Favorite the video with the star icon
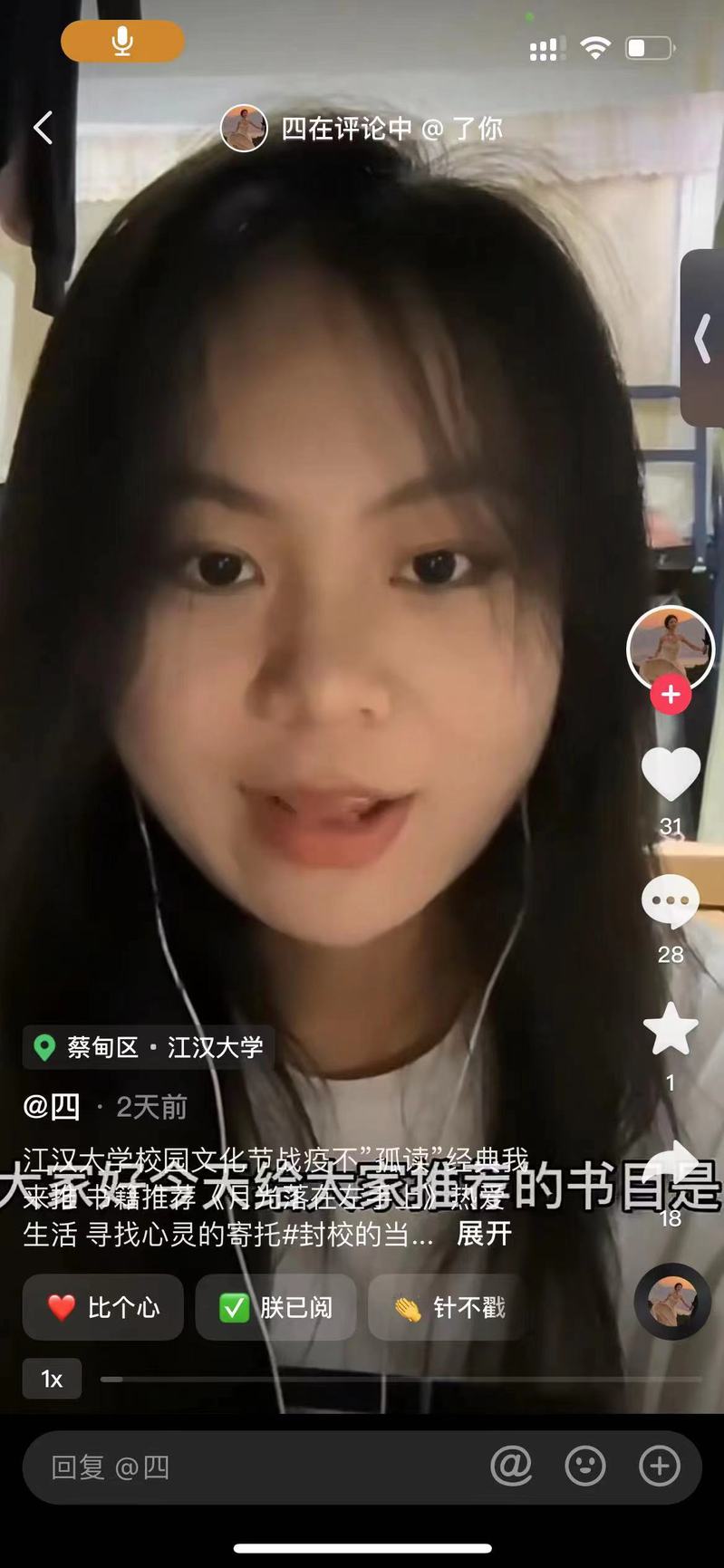 click(x=671, y=1030)
